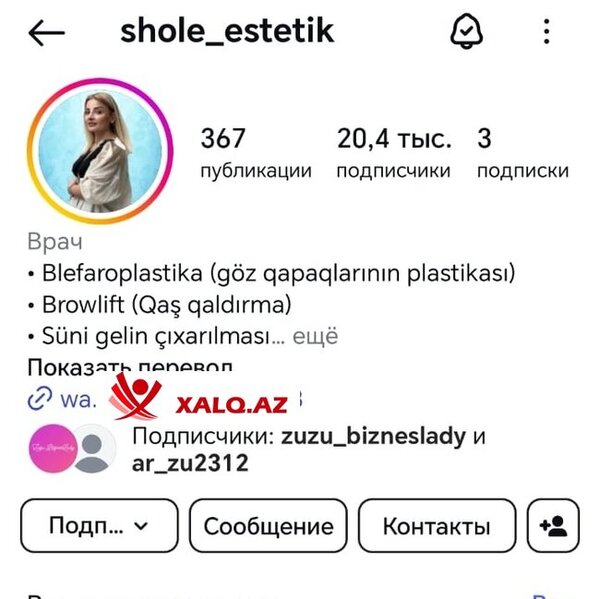This screenshot has width=600, height=599.
Task: Open the notification bell for shole_estetik
Action: (x=466, y=32)
